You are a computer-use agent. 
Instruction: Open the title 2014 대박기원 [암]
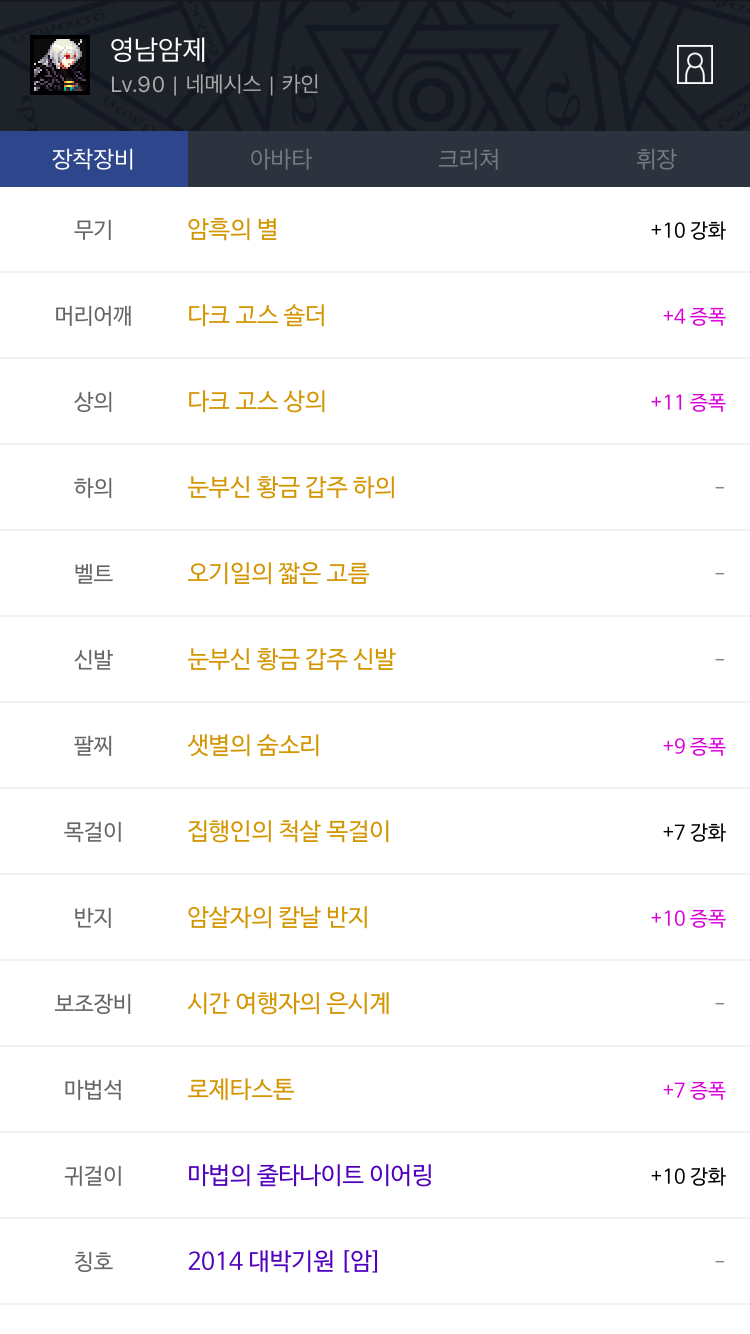tap(375, 1262)
